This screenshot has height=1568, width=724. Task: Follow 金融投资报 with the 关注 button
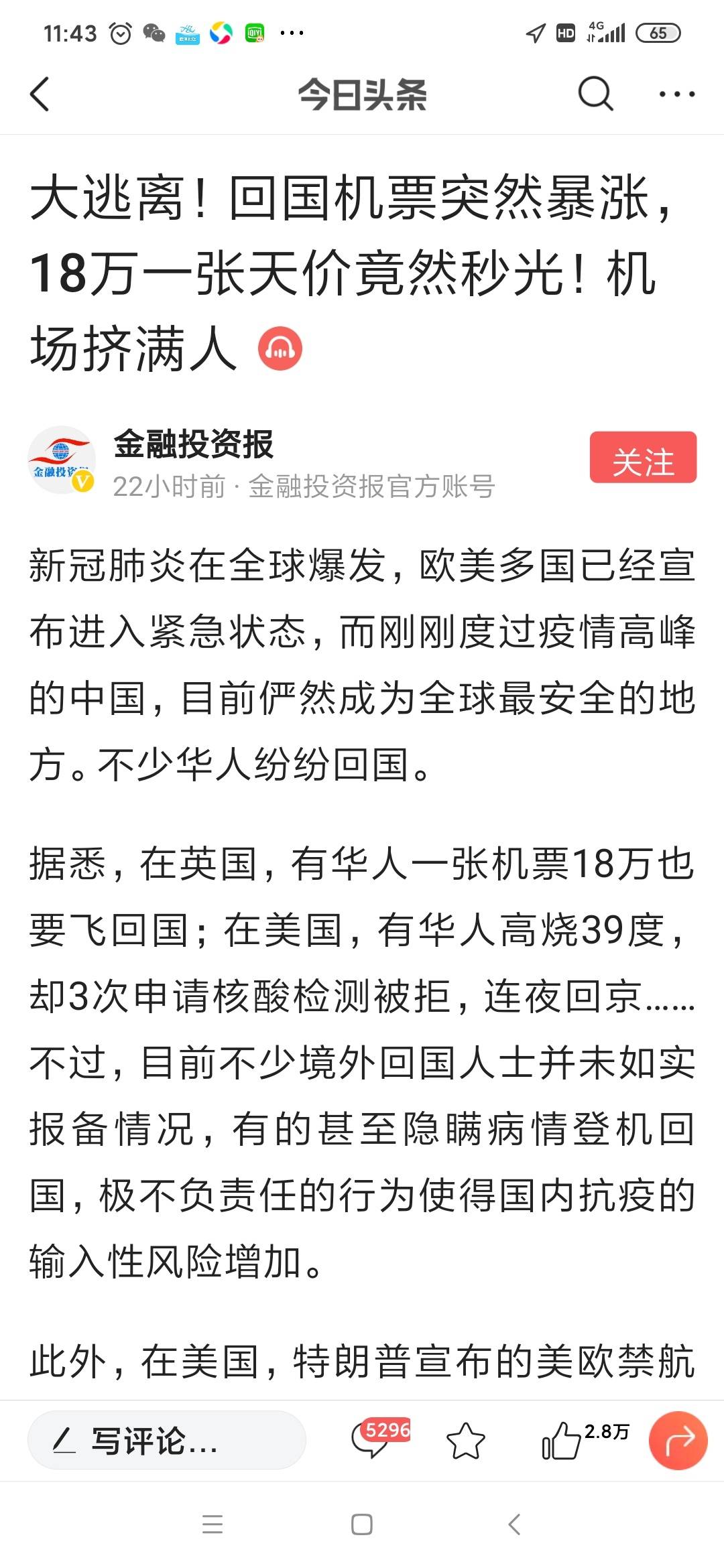pos(643,458)
